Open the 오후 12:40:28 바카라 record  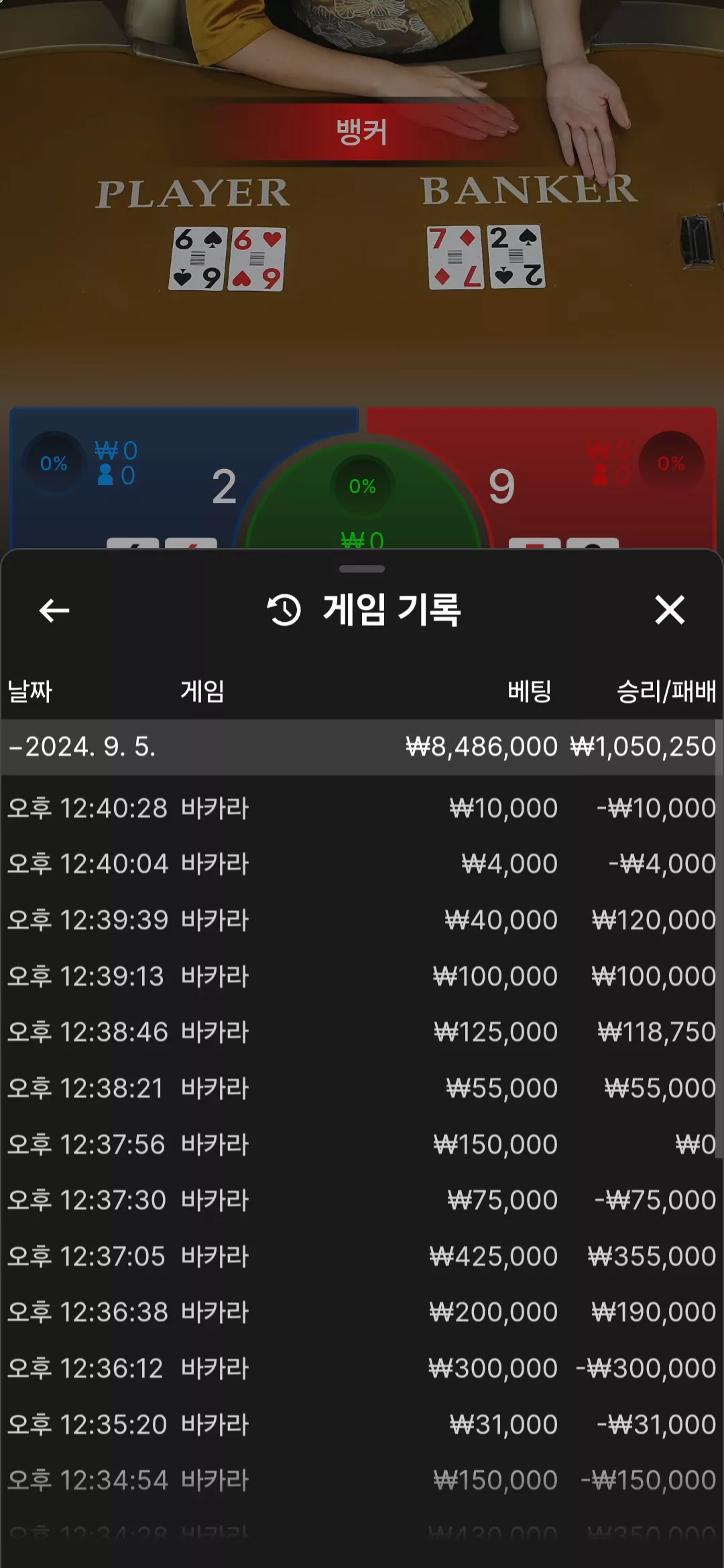362,808
